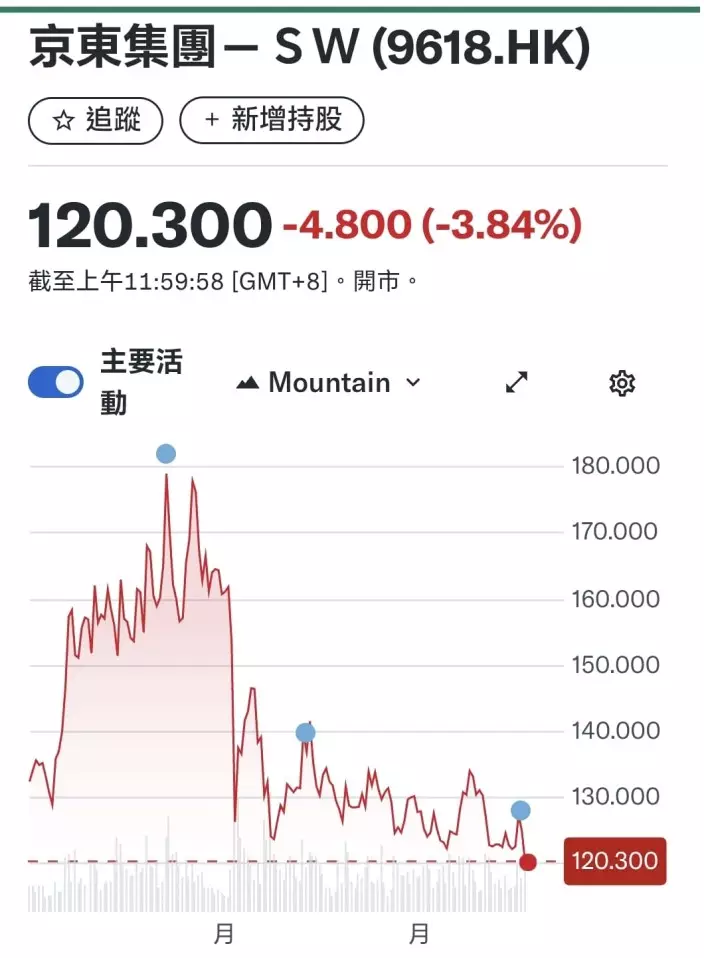
Task: Tap the event marker at the 180 peak
Action: click(x=166, y=454)
